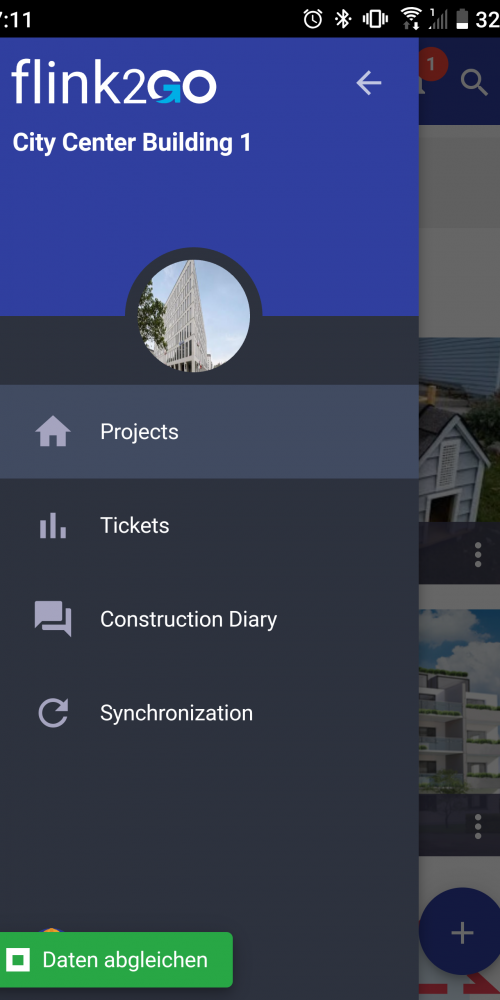500x1000 pixels.
Task: Tap the City Center Building profile picture
Action: tap(194, 316)
